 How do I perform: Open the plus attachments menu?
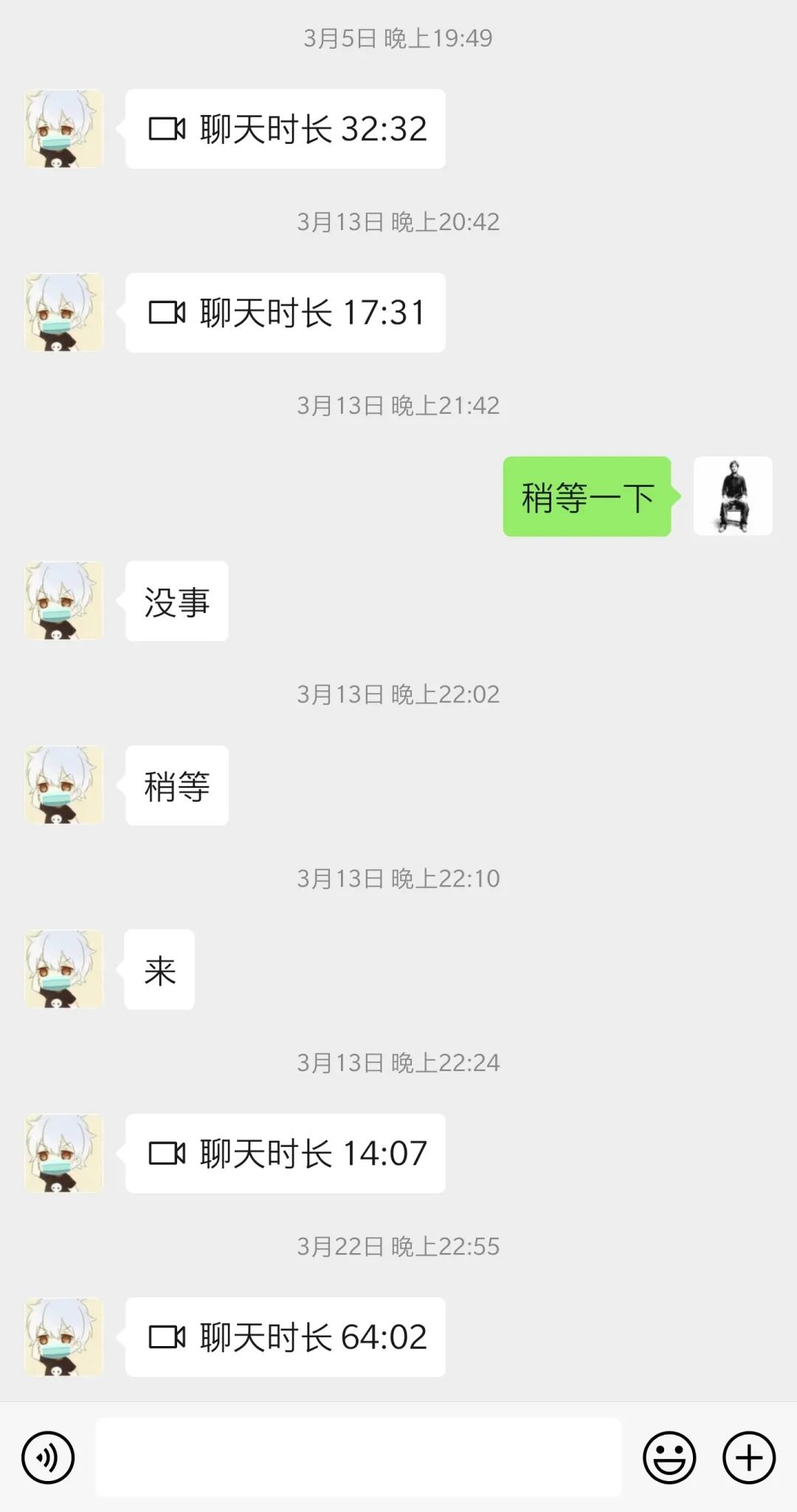click(748, 1457)
